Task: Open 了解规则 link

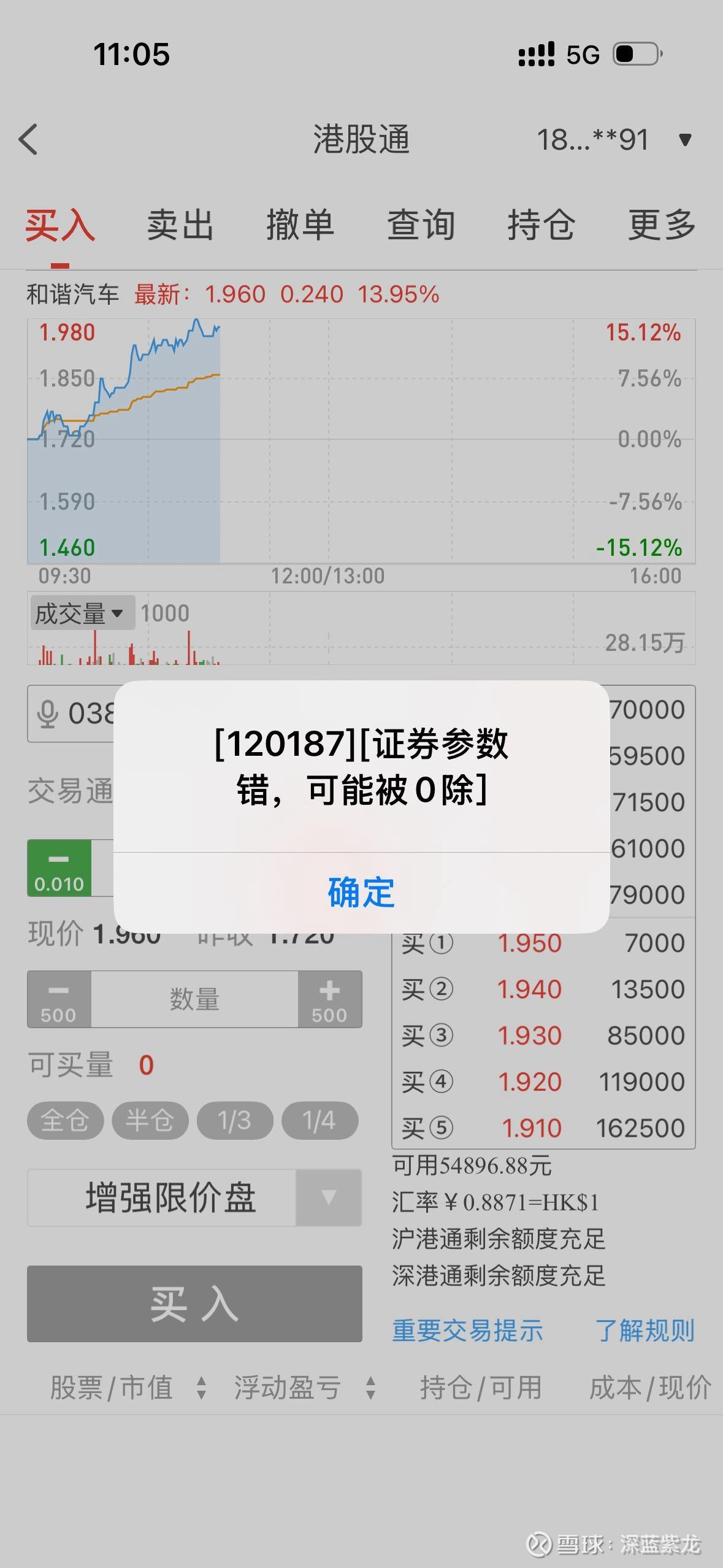Action: pyautogui.click(x=645, y=1330)
